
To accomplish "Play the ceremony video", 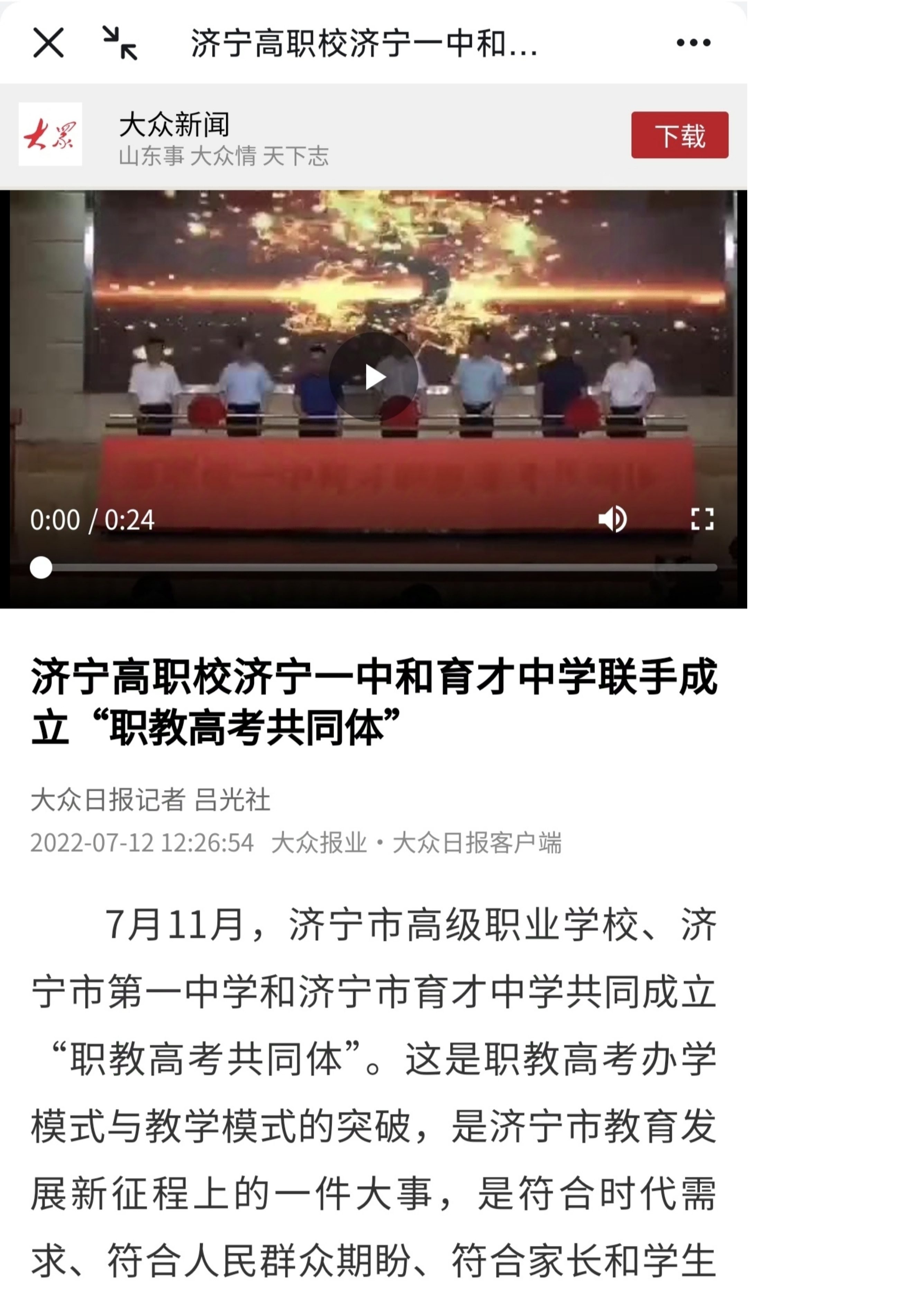I will (374, 377).
